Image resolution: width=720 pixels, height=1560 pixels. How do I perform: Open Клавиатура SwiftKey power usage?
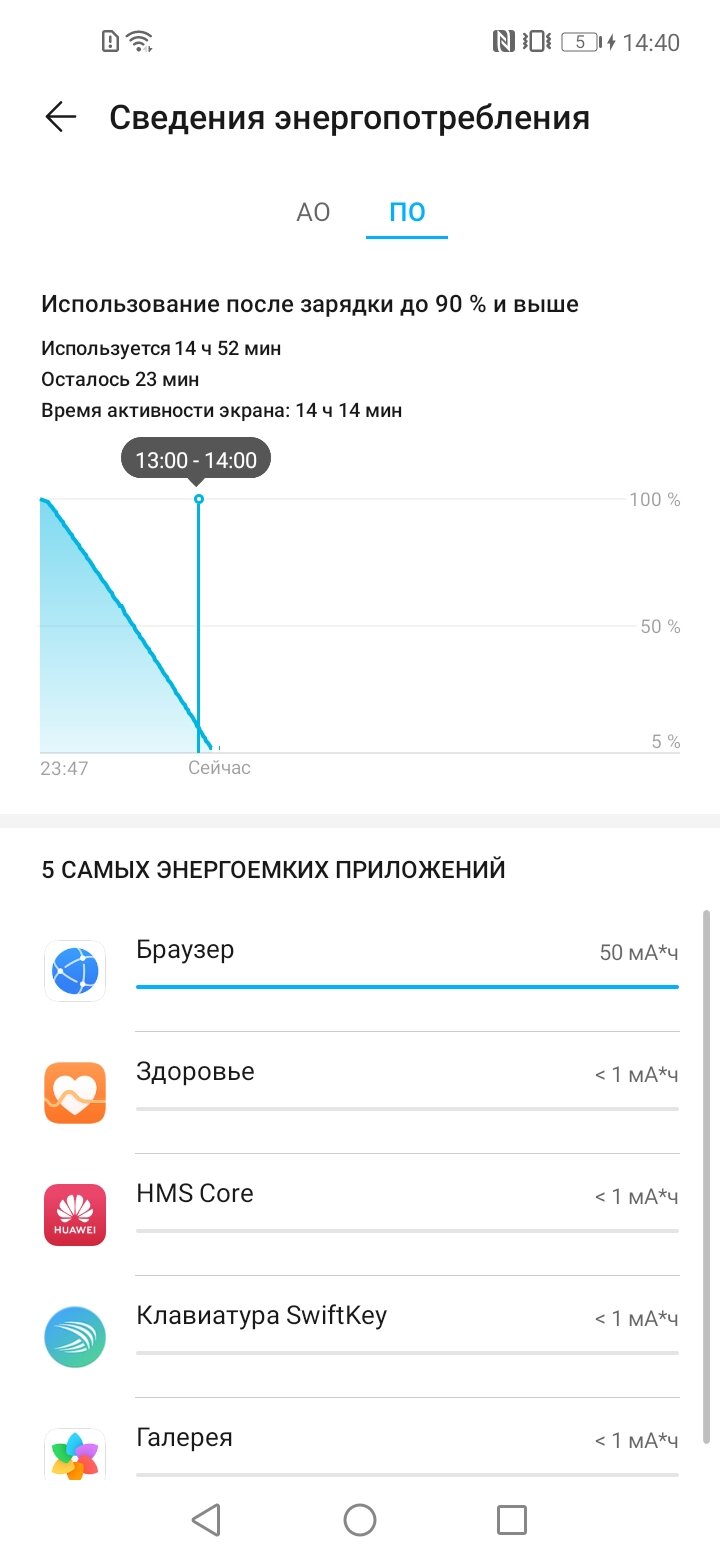click(x=360, y=1336)
